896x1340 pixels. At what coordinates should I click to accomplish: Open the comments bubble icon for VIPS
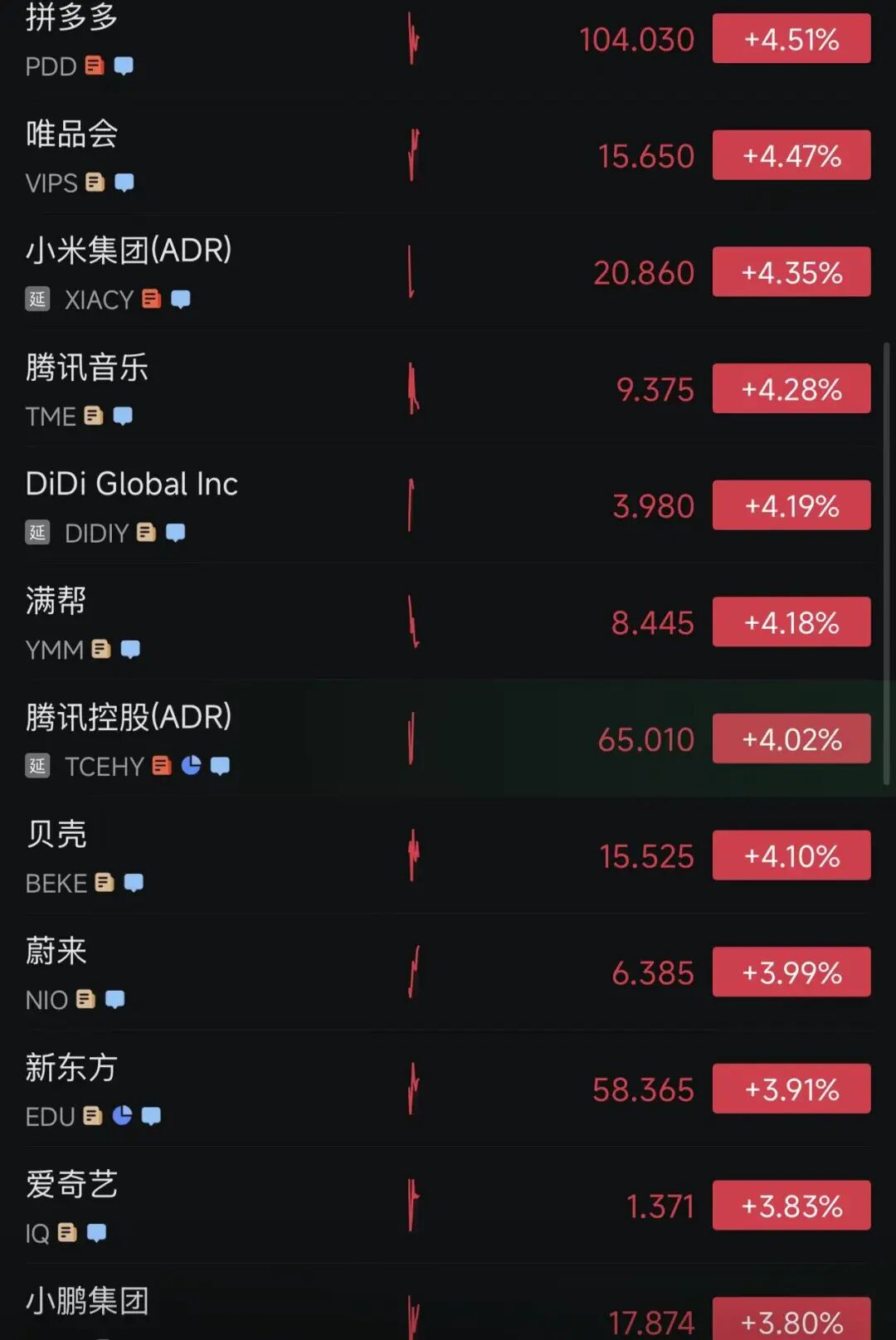pyautogui.click(x=124, y=183)
